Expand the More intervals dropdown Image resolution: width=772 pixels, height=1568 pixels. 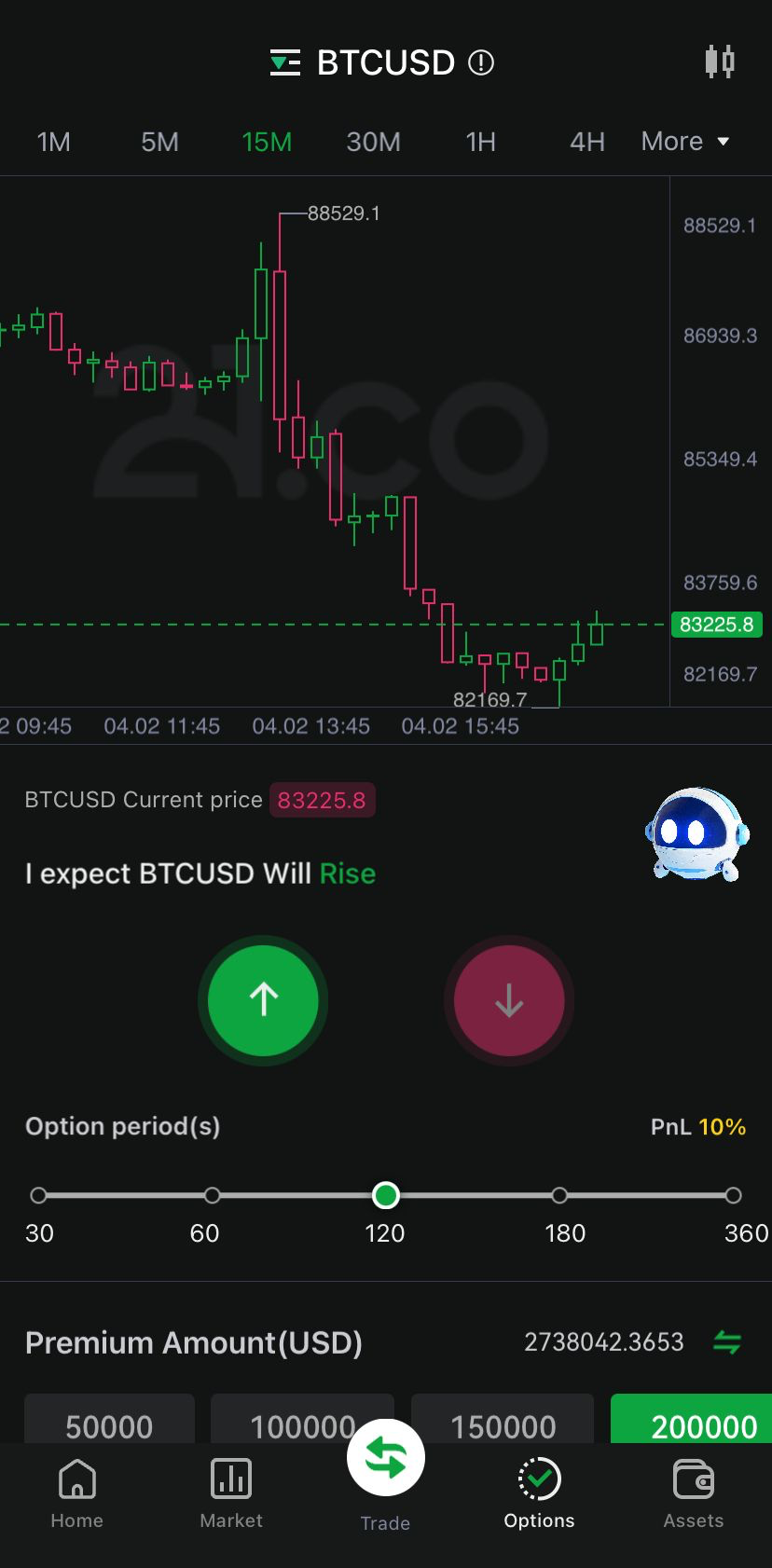684,142
